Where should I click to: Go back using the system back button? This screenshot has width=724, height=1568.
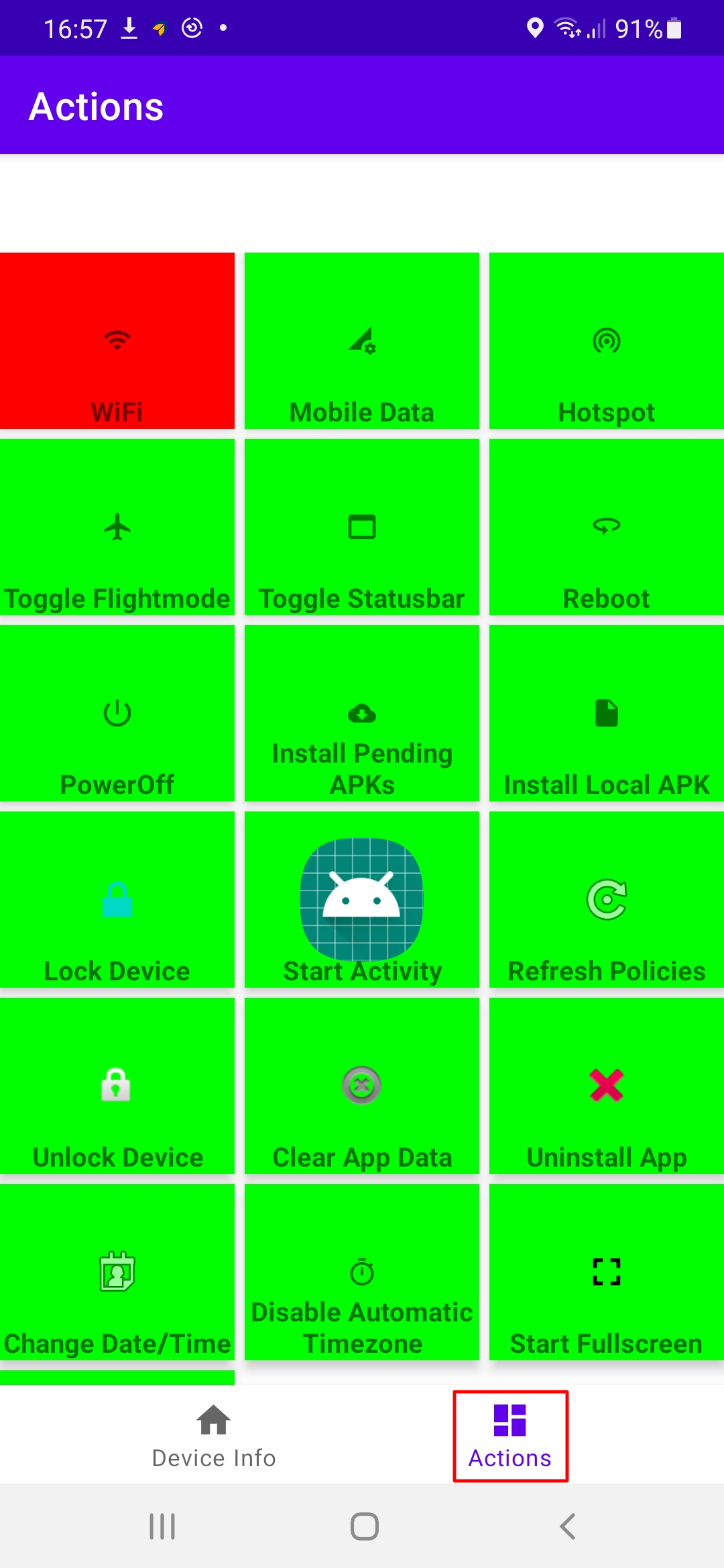(x=567, y=1526)
